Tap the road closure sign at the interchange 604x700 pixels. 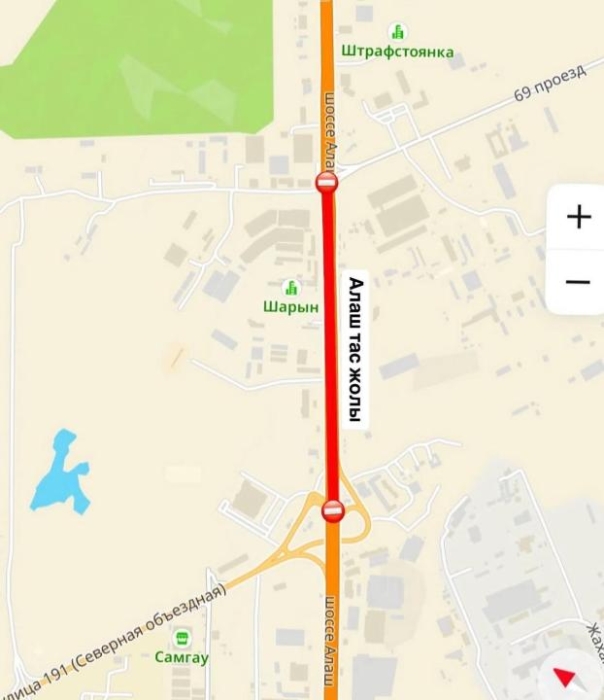pyautogui.click(x=333, y=511)
